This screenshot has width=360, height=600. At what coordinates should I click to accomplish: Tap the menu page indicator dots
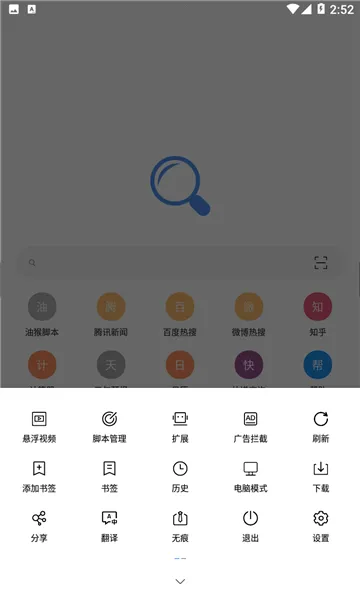[180, 559]
